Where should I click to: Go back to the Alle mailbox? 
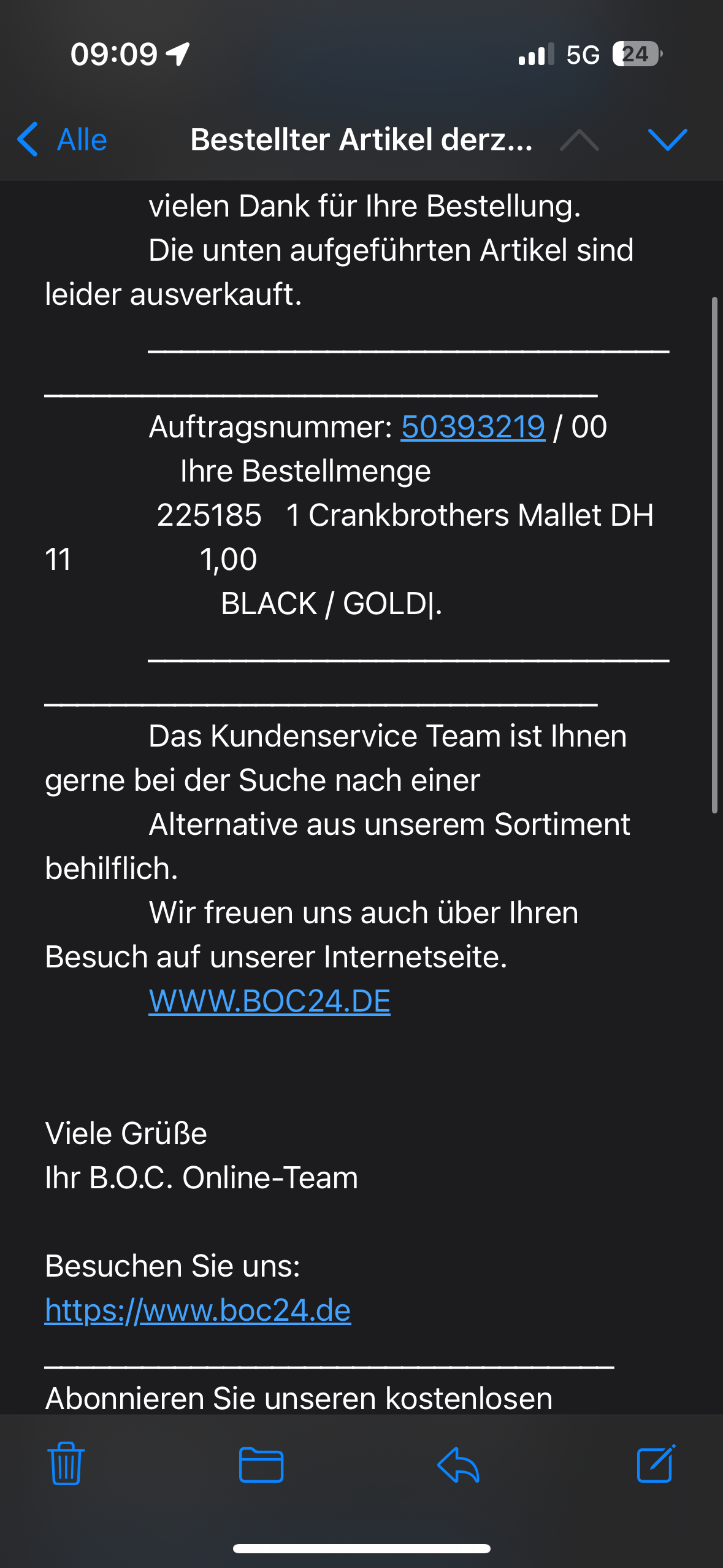coord(63,140)
